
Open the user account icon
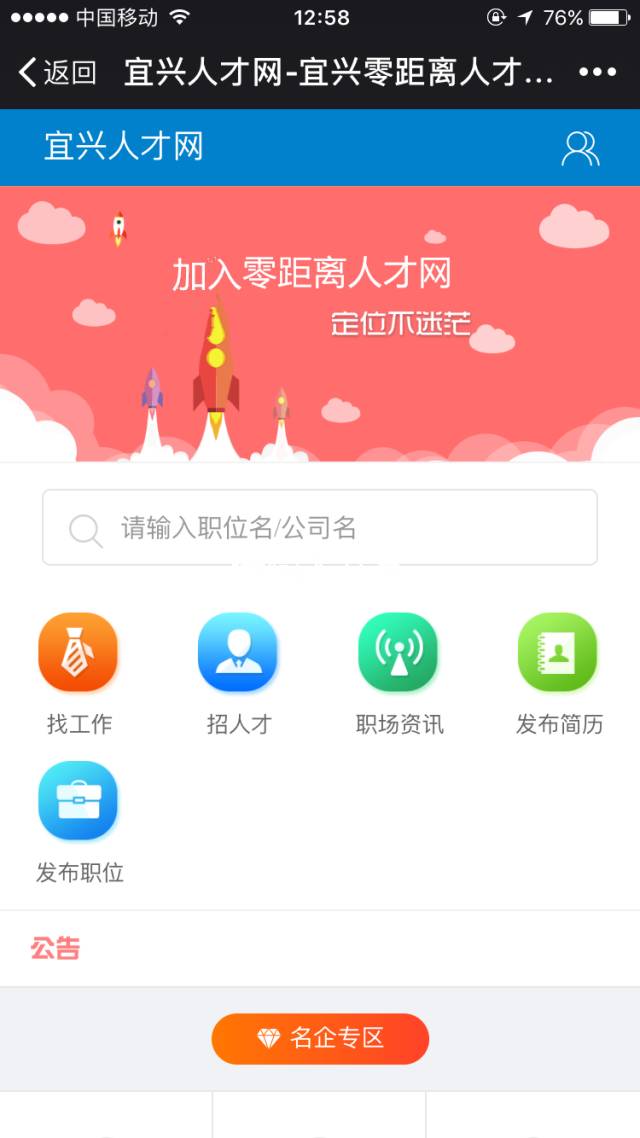[580, 148]
